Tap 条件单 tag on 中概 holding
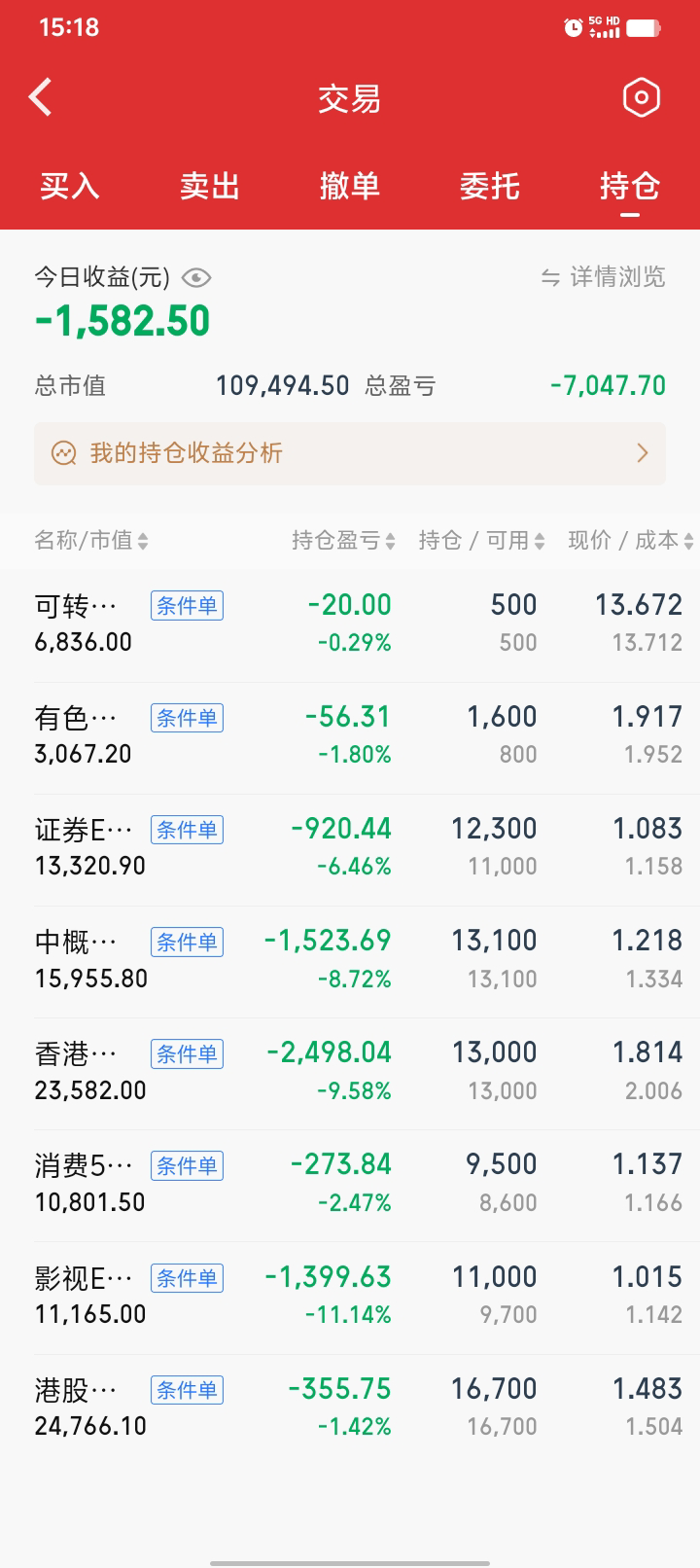 [x=187, y=942]
